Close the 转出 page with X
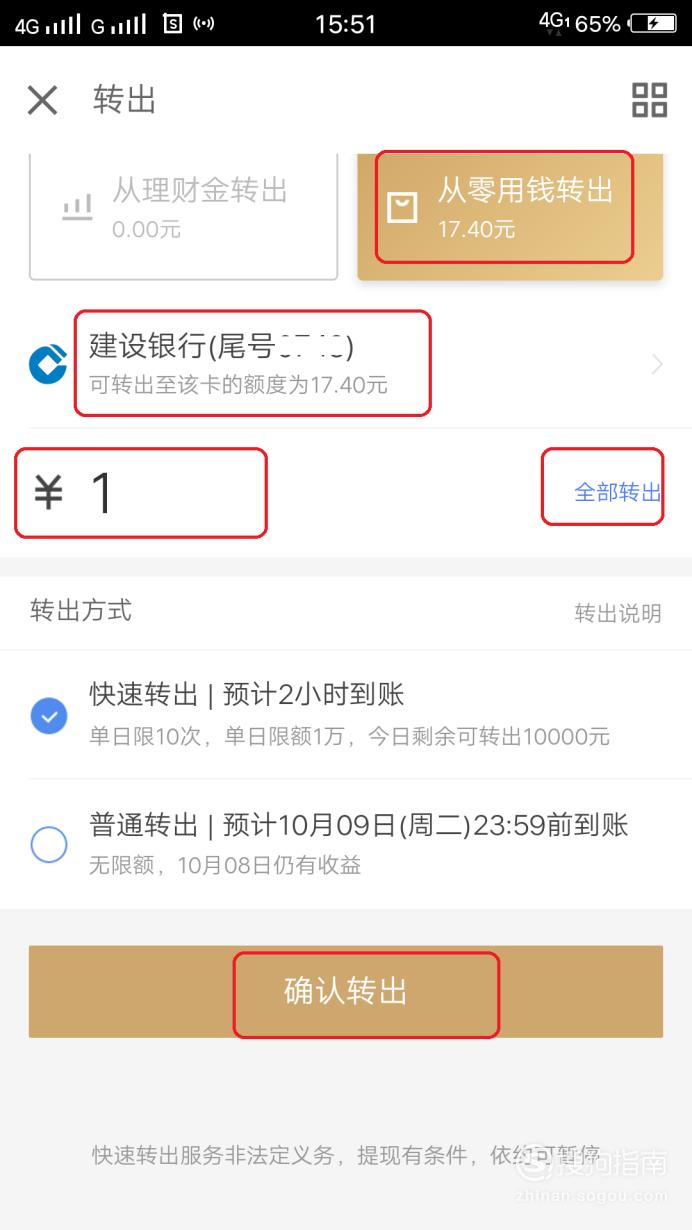The width and height of the screenshot is (692, 1230). (42, 100)
